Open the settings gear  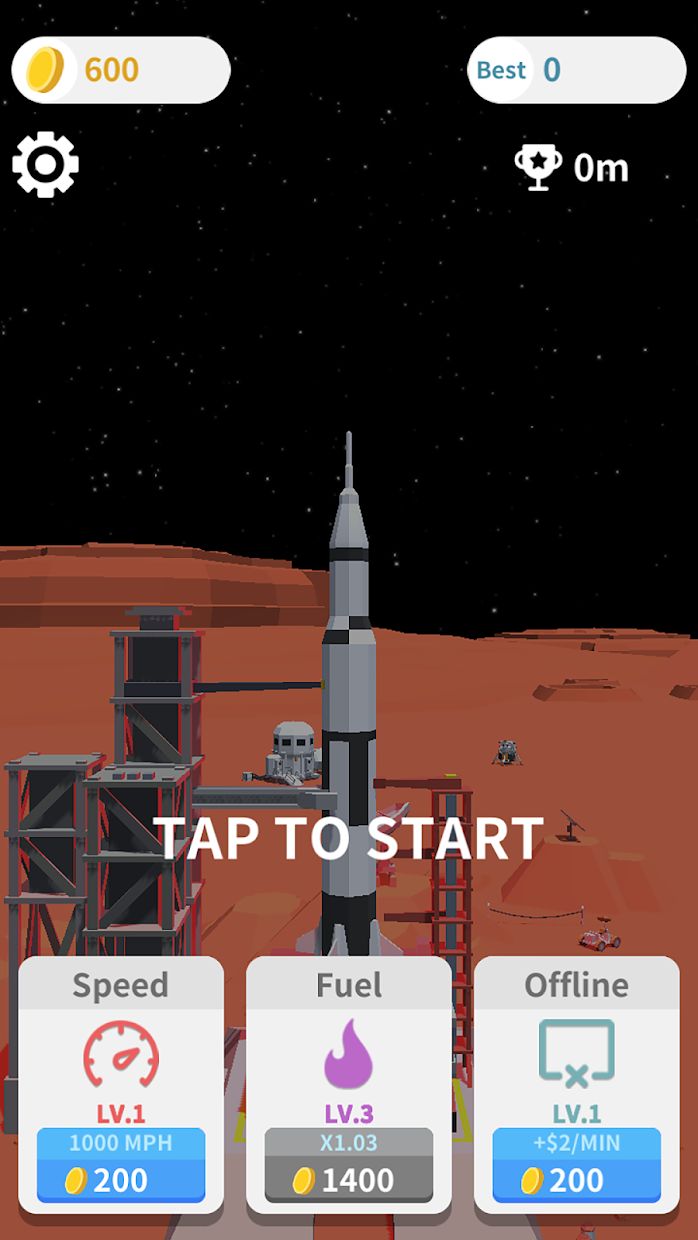pos(45,165)
